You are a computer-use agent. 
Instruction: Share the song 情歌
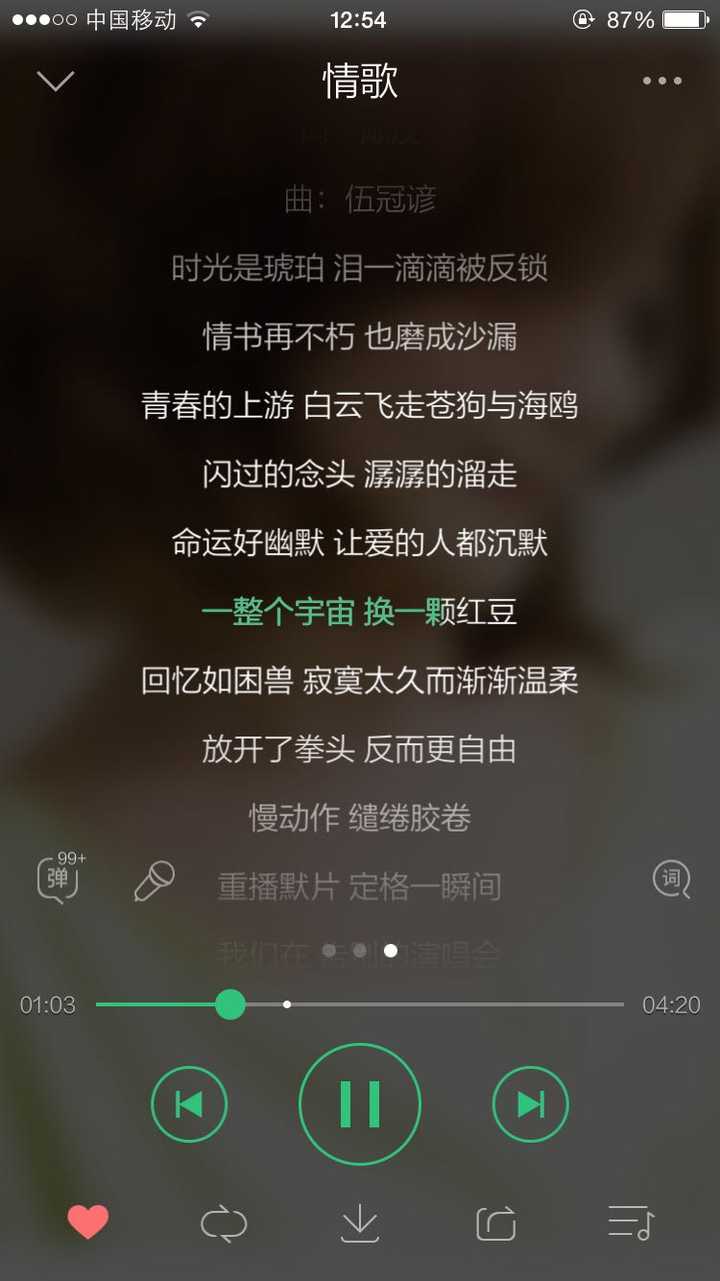point(496,1223)
